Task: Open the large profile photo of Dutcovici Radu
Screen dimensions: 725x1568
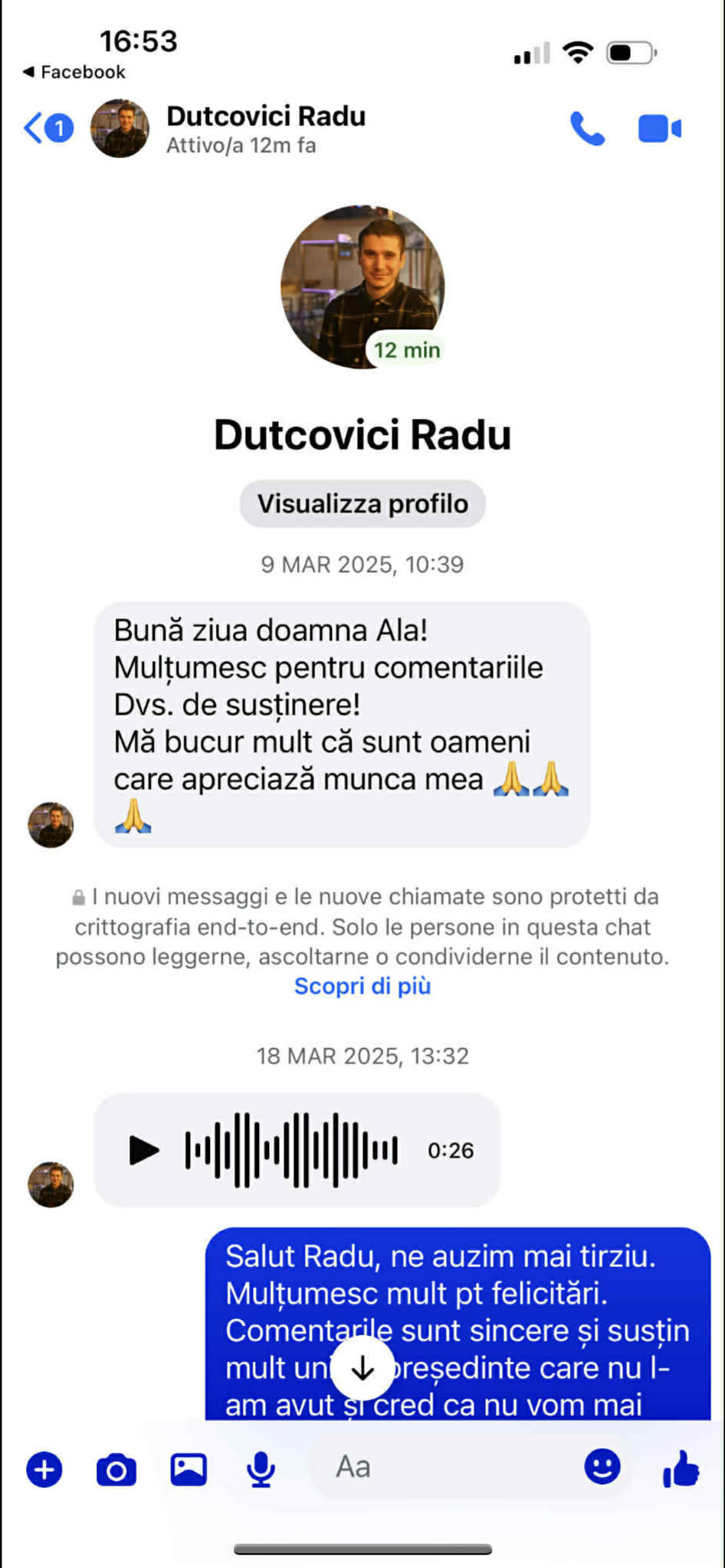Action: coord(362,286)
